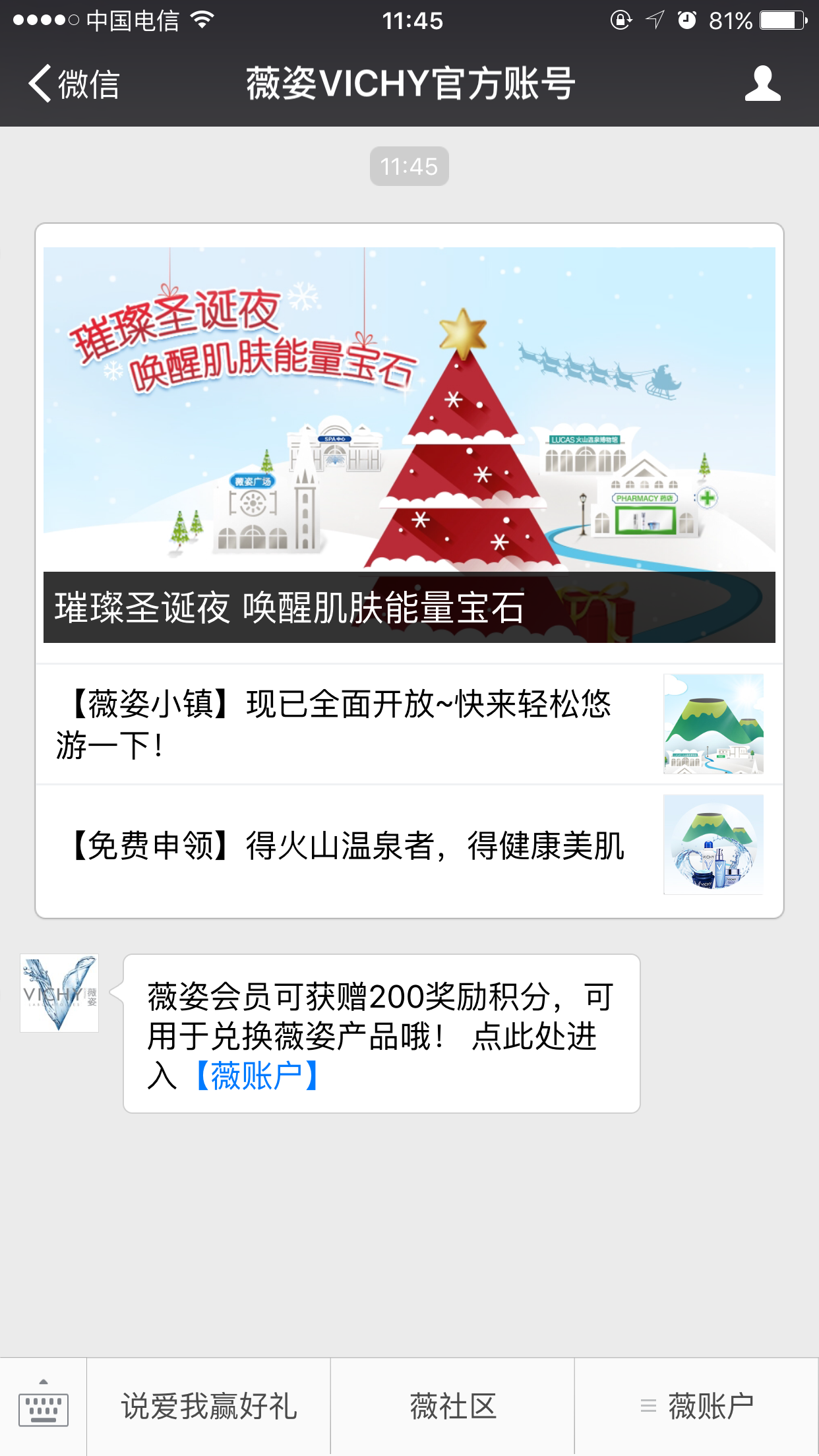This screenshot has height=1456, width=819.
Task: Open the 薇社区 menu
Action: pyautogui.click(x=453, y=1406)
